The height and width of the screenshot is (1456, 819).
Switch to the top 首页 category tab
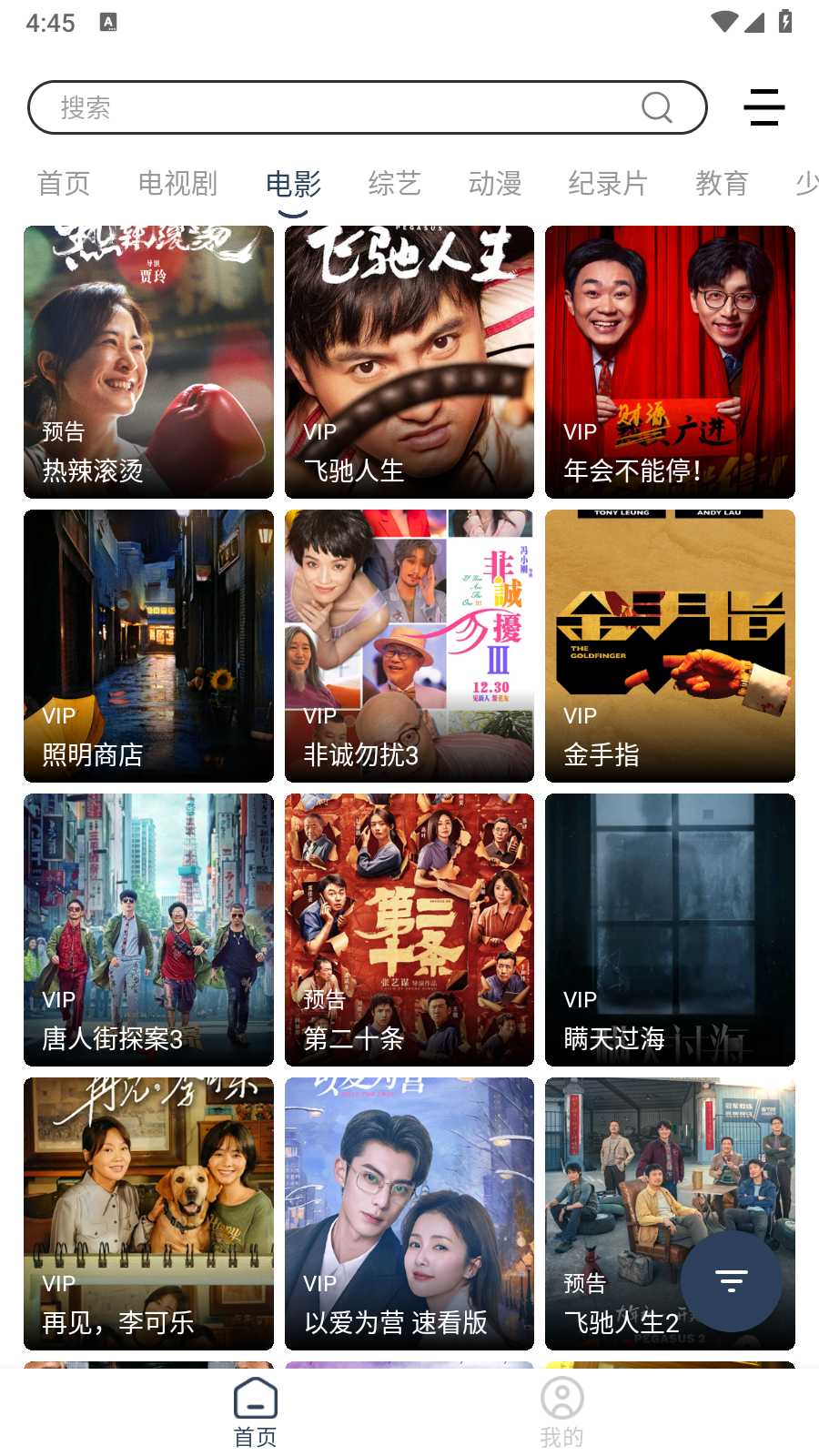[x=64, y=184]
